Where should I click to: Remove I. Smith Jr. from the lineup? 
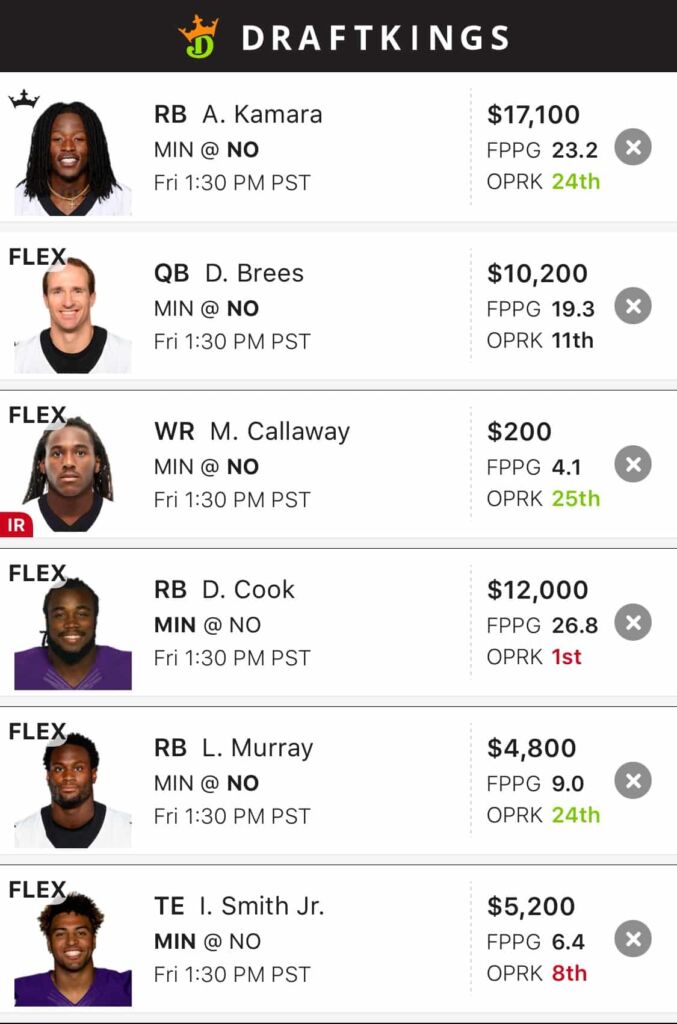632,939
